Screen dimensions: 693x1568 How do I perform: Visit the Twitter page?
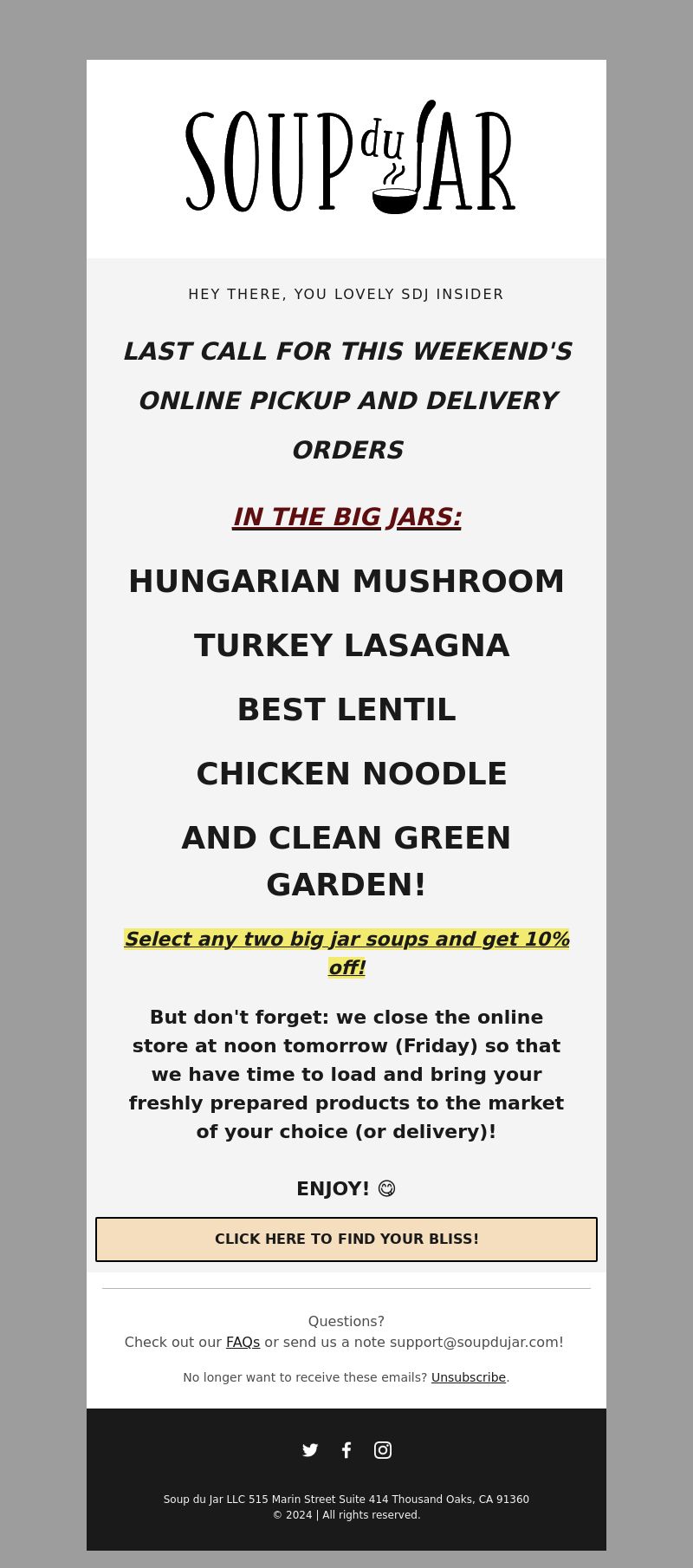coord(310,1450)
